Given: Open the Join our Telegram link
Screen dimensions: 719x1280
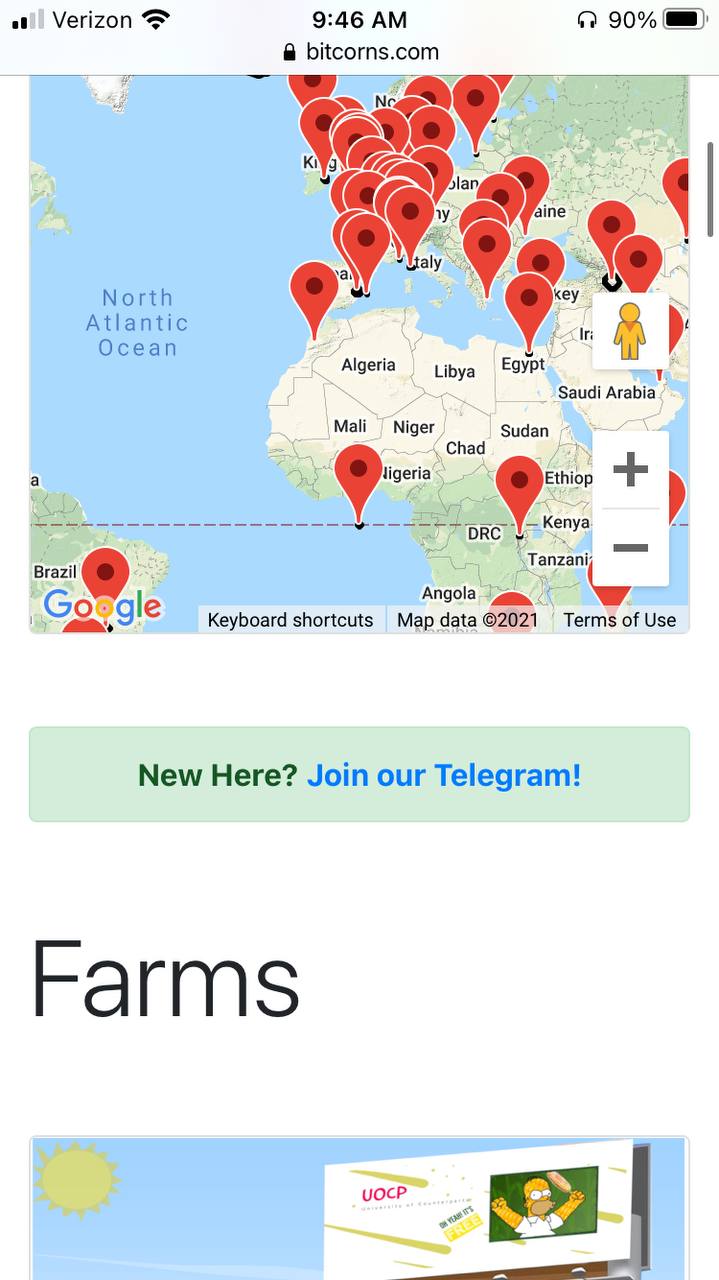Looking at the screenshot, I should pos(444,775).
